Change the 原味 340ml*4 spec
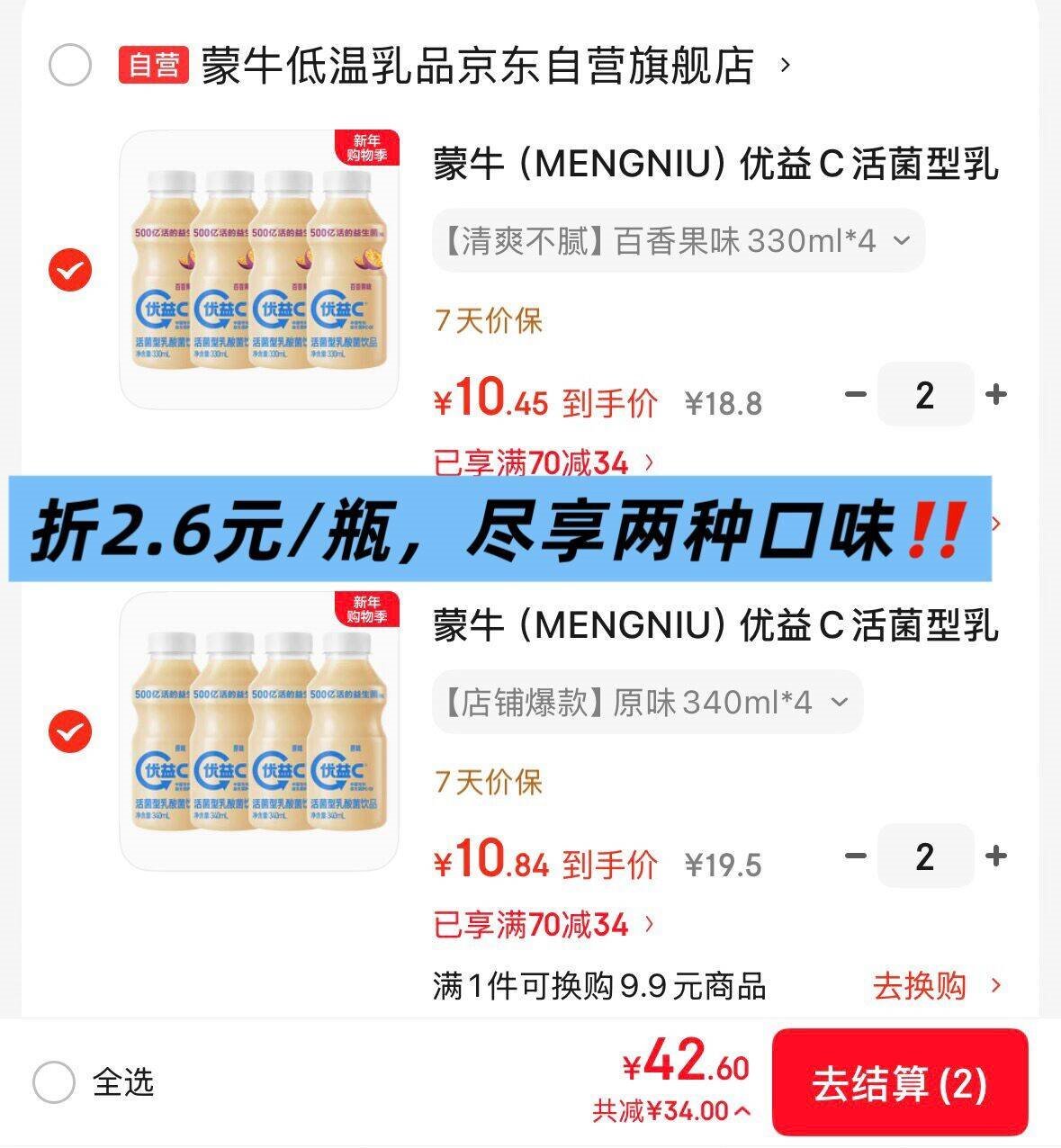Screen dimensions: 1061x1148 point(646,702)
